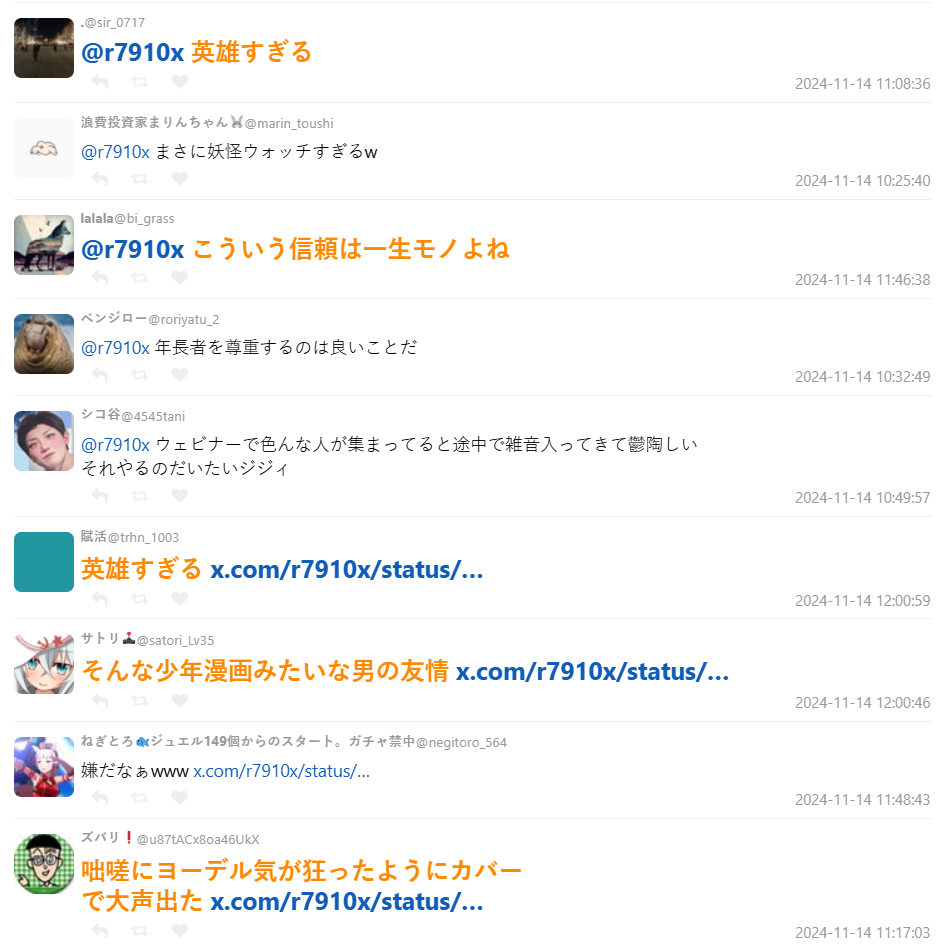Retweet the post by @bi_grass

[x=140, y=278]
